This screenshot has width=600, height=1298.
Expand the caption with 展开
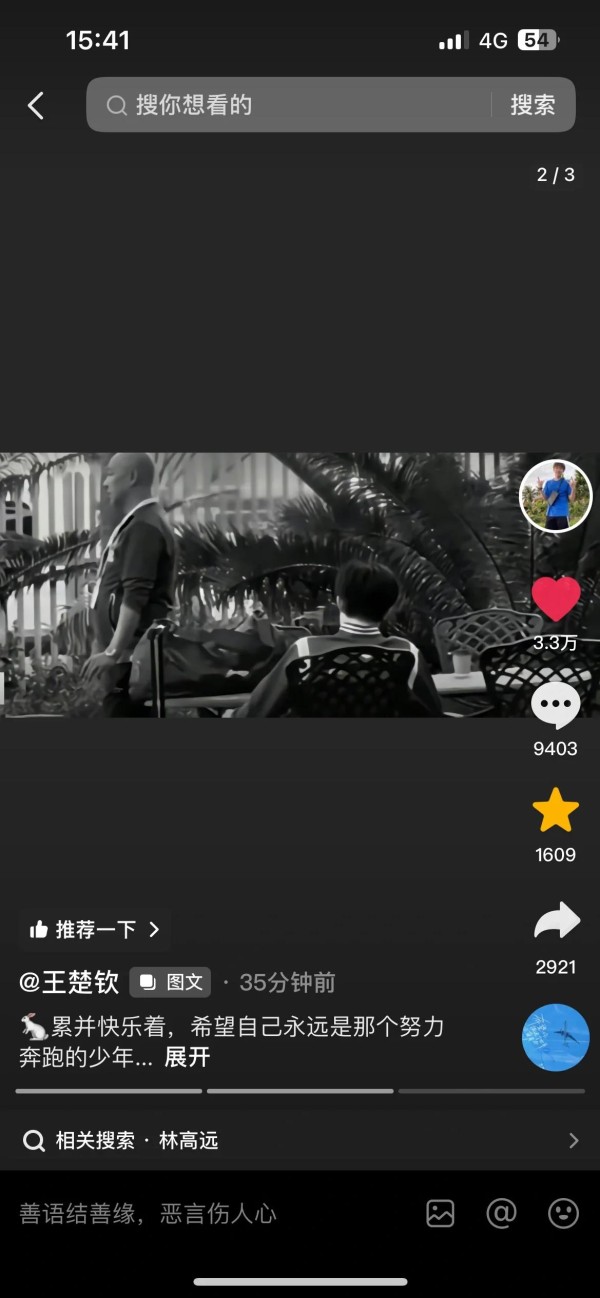pos(187,1057)
